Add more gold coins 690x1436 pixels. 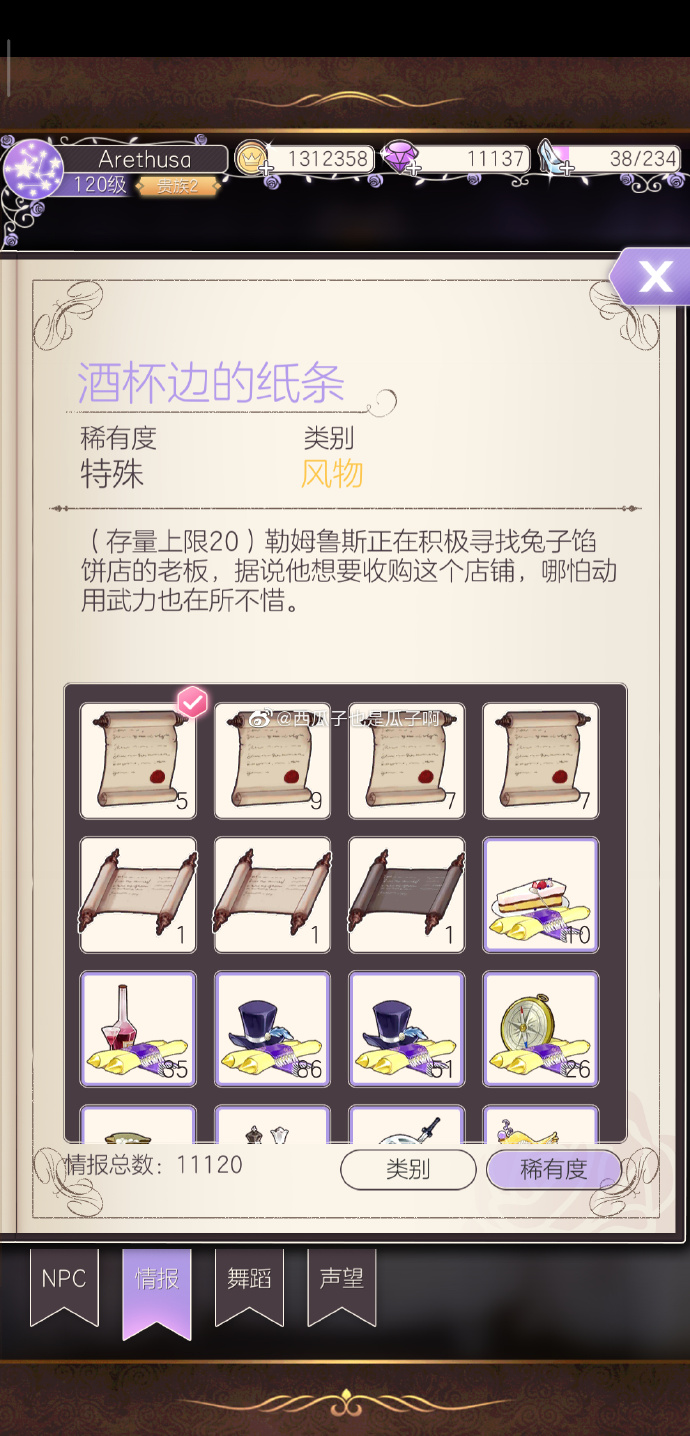(x=267, y=169)
